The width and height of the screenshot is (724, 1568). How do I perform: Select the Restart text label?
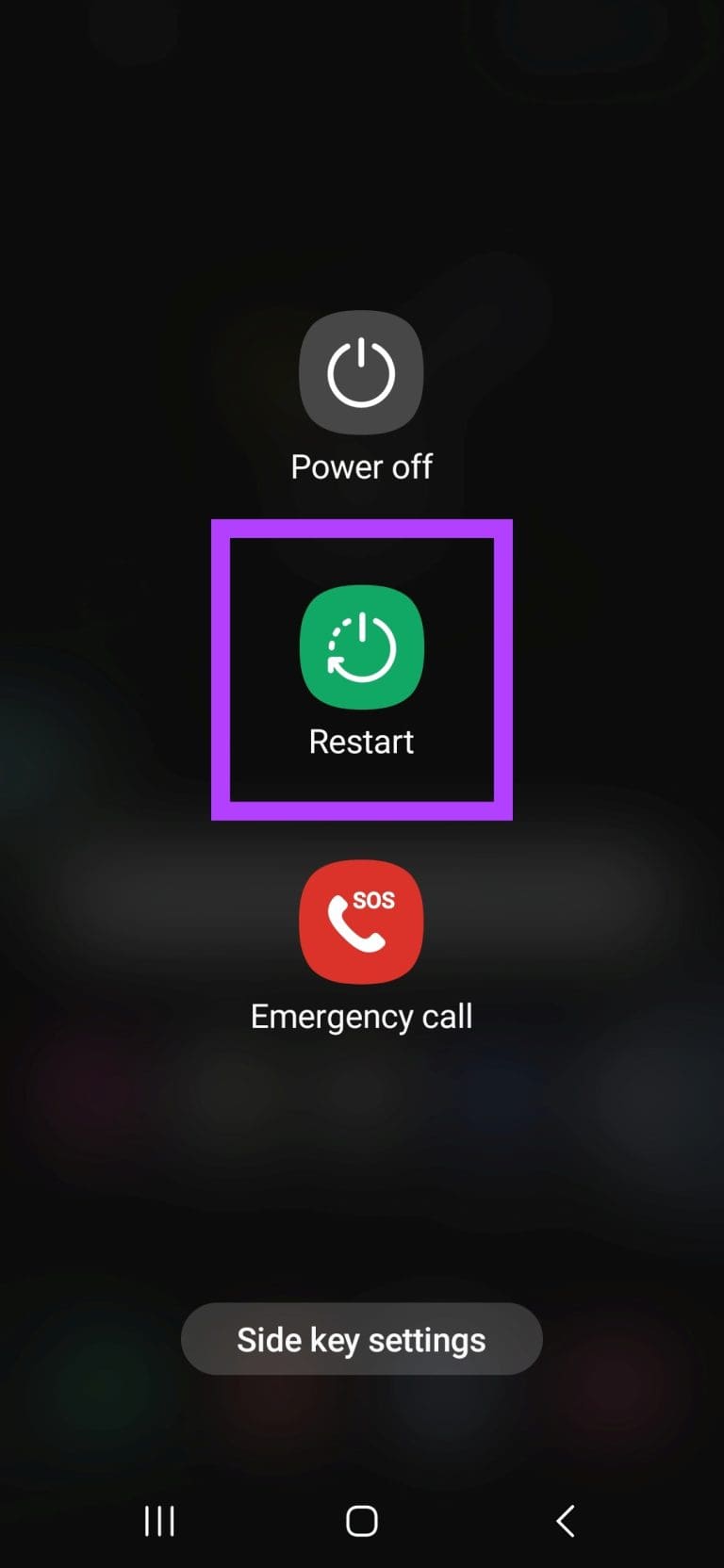point(361,742)
